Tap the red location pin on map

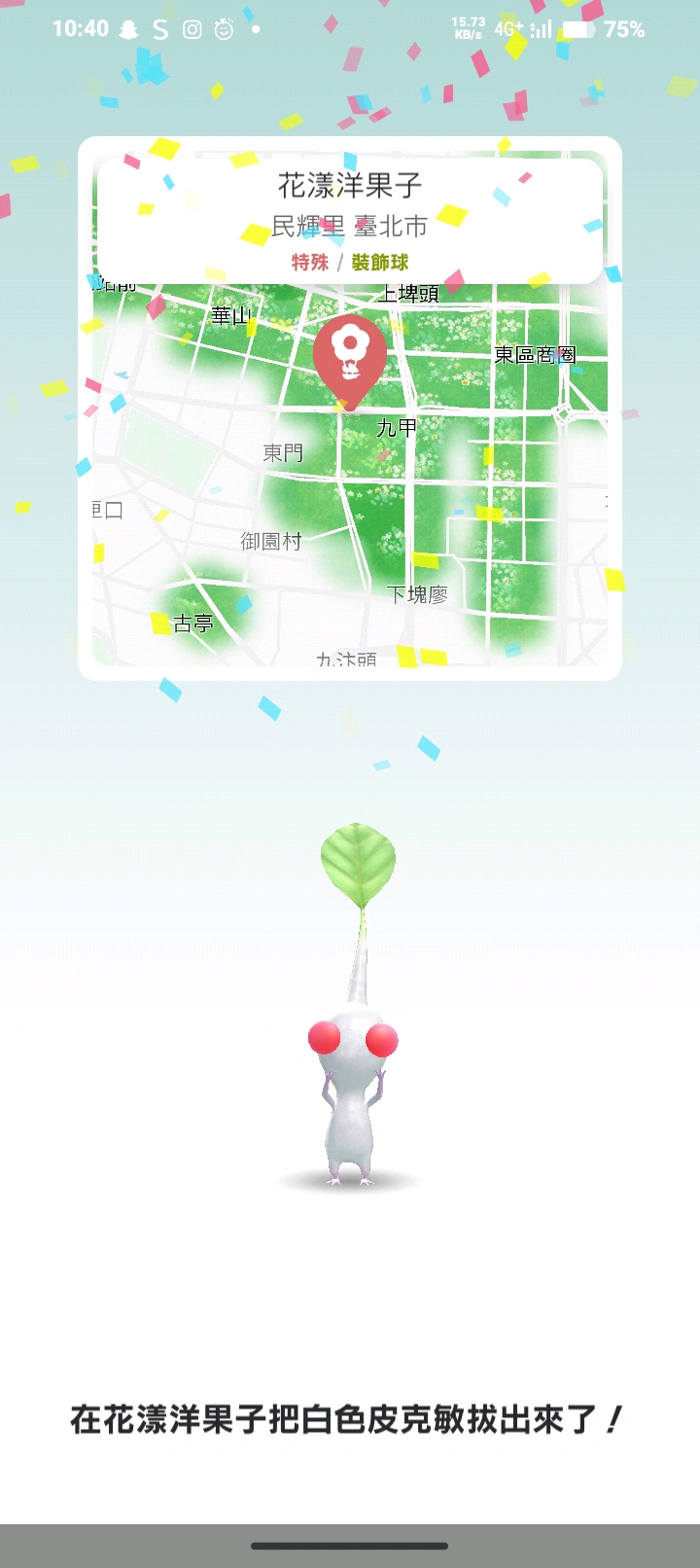click(x=349, y=357)
